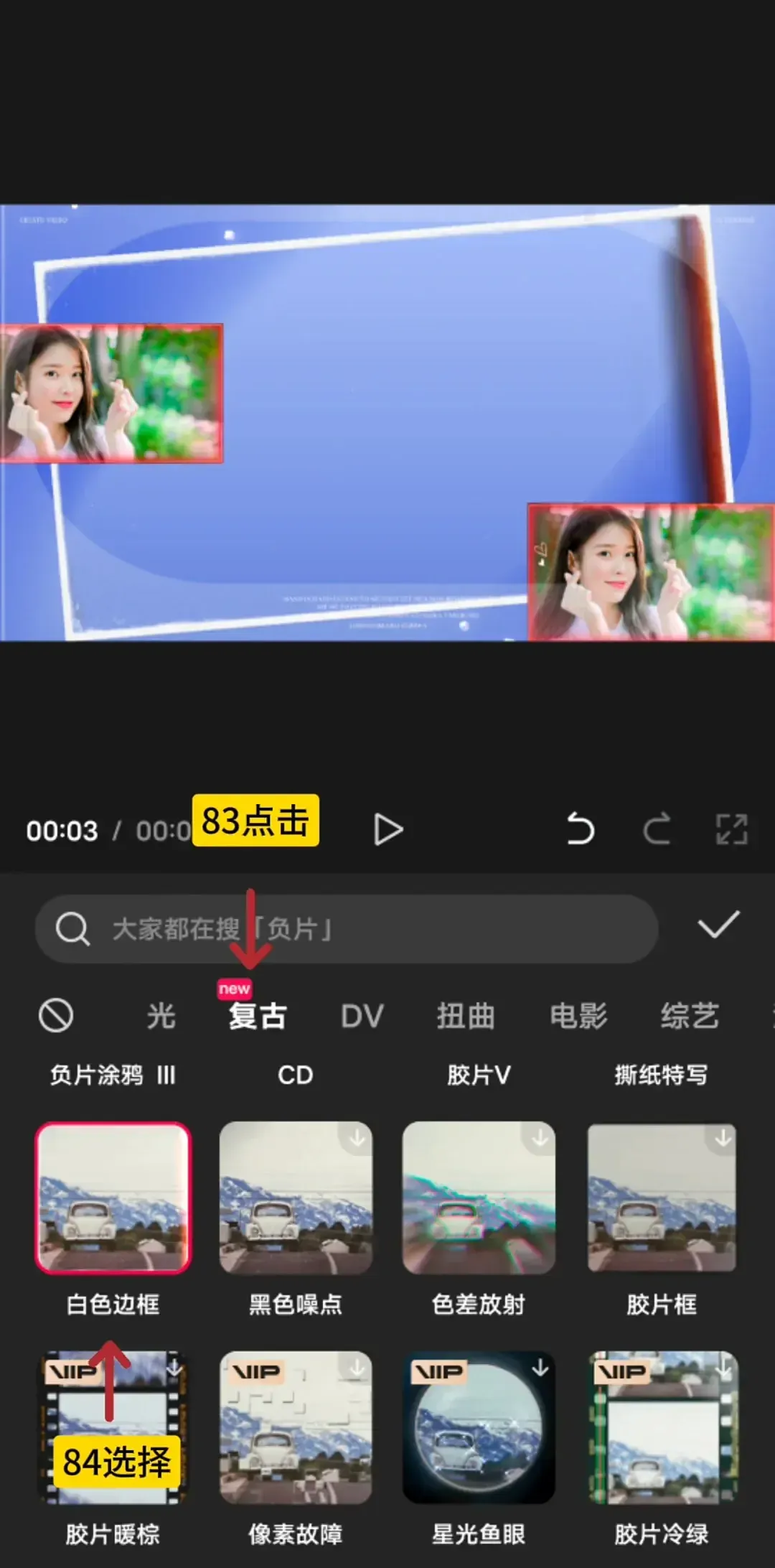
Task: Redo the last undone edit
Action: click(657, 830)
